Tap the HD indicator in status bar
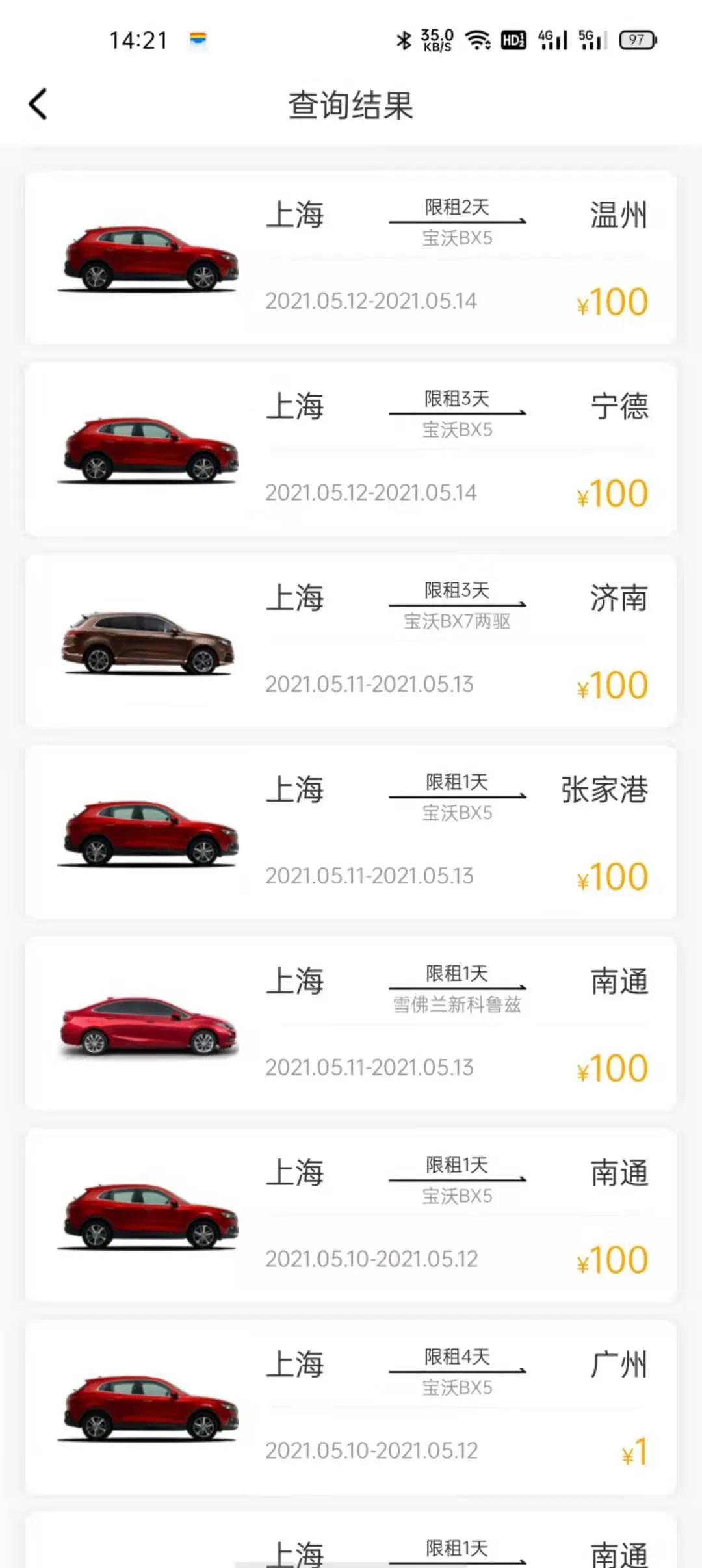The height and width of the screenshot is (1568, 702). tap(513, 40)
